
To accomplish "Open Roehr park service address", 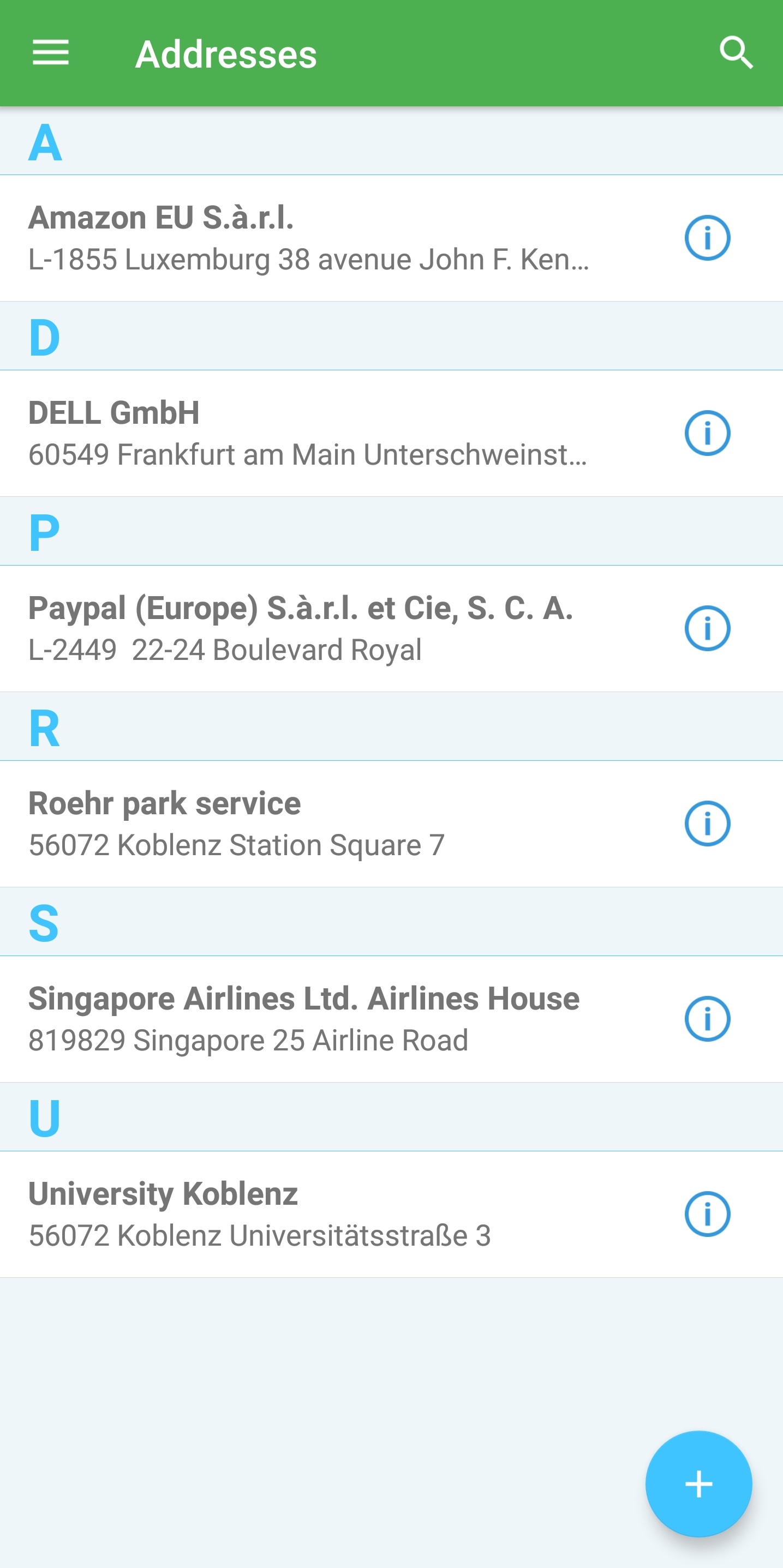I will 308,824.
